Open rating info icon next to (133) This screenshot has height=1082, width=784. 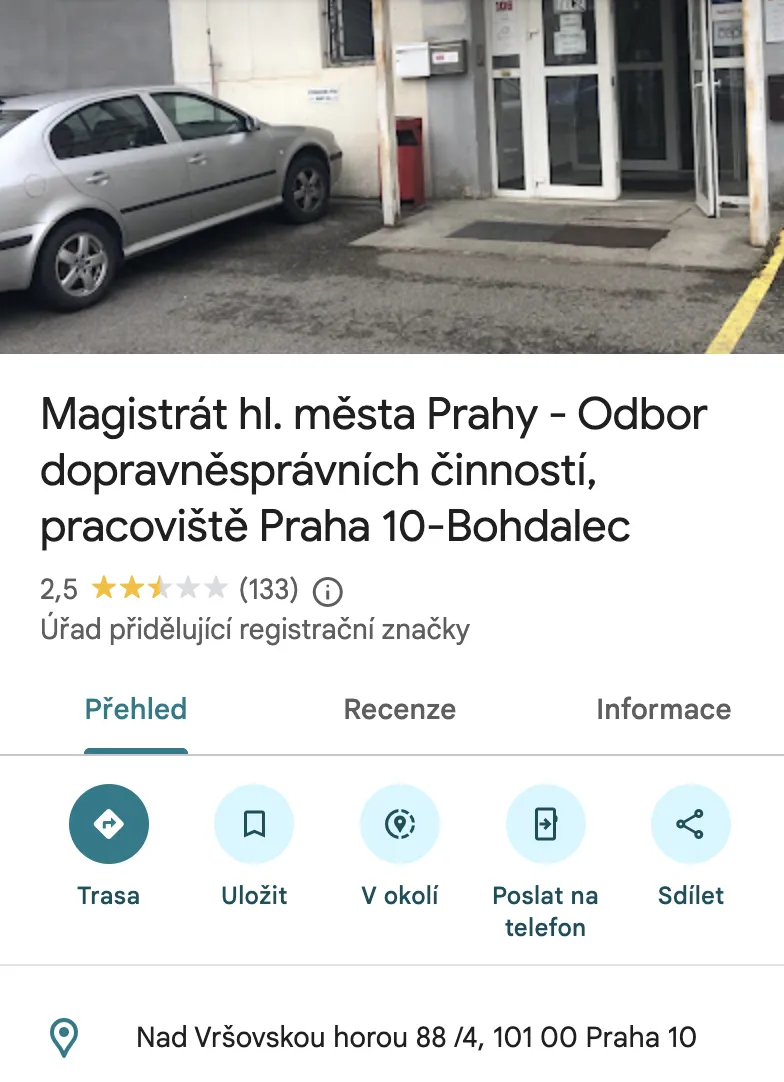(x=327, y=591)
